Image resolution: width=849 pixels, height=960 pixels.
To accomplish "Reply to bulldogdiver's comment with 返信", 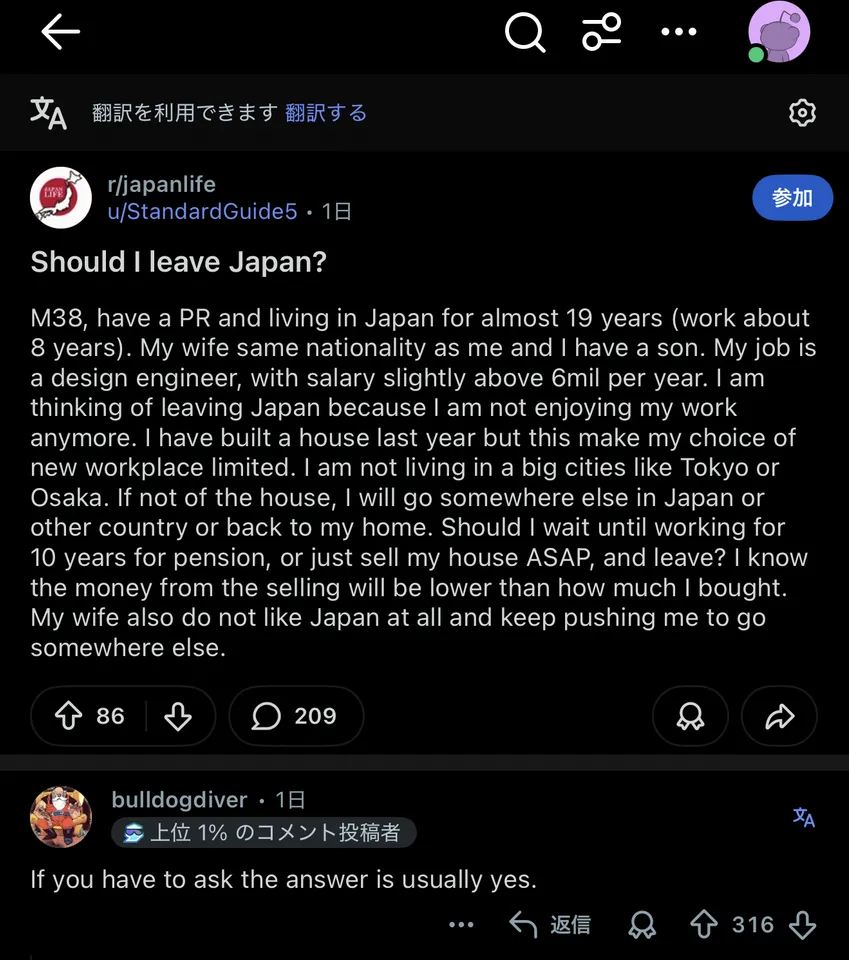I will pyautogui.click(x=550, y=925).
